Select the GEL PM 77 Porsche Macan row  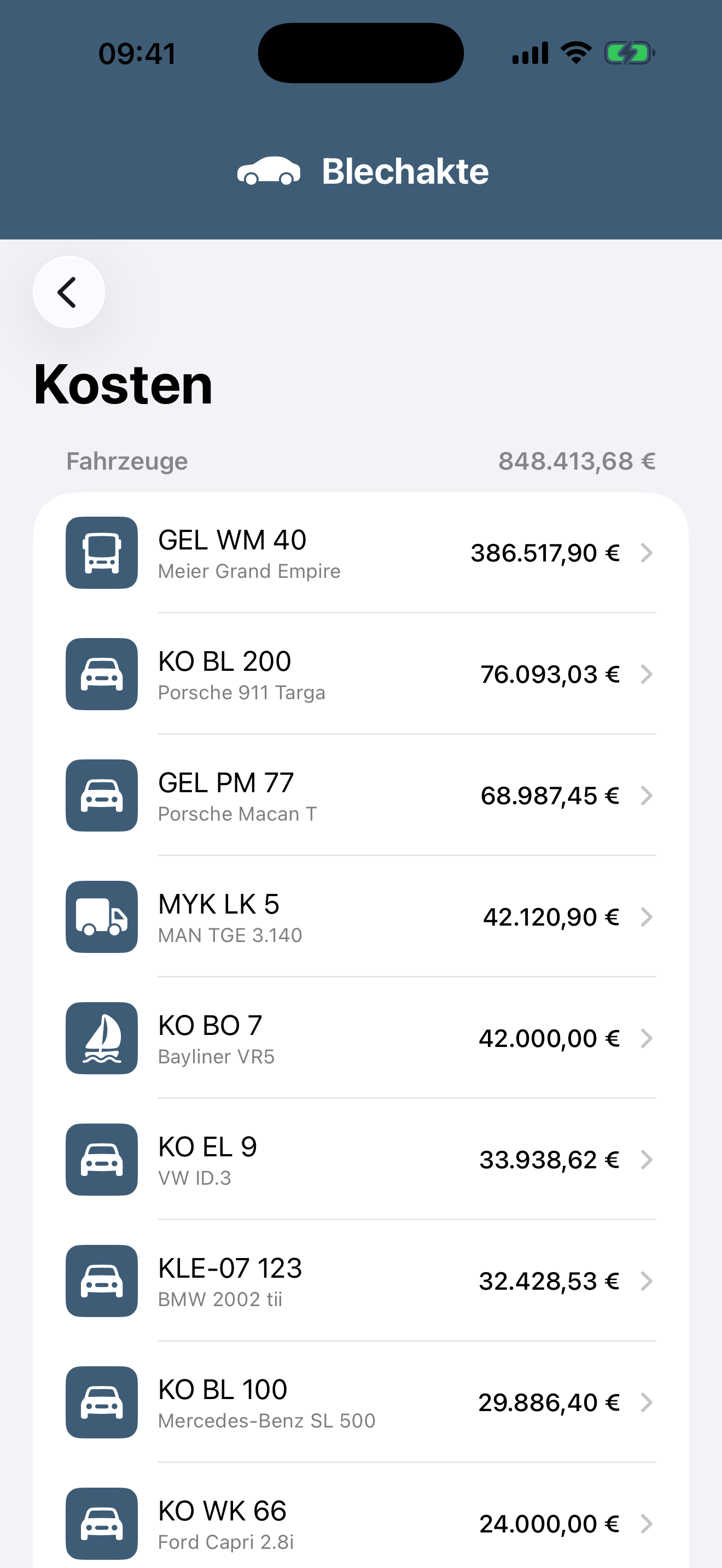click(361, 795)
